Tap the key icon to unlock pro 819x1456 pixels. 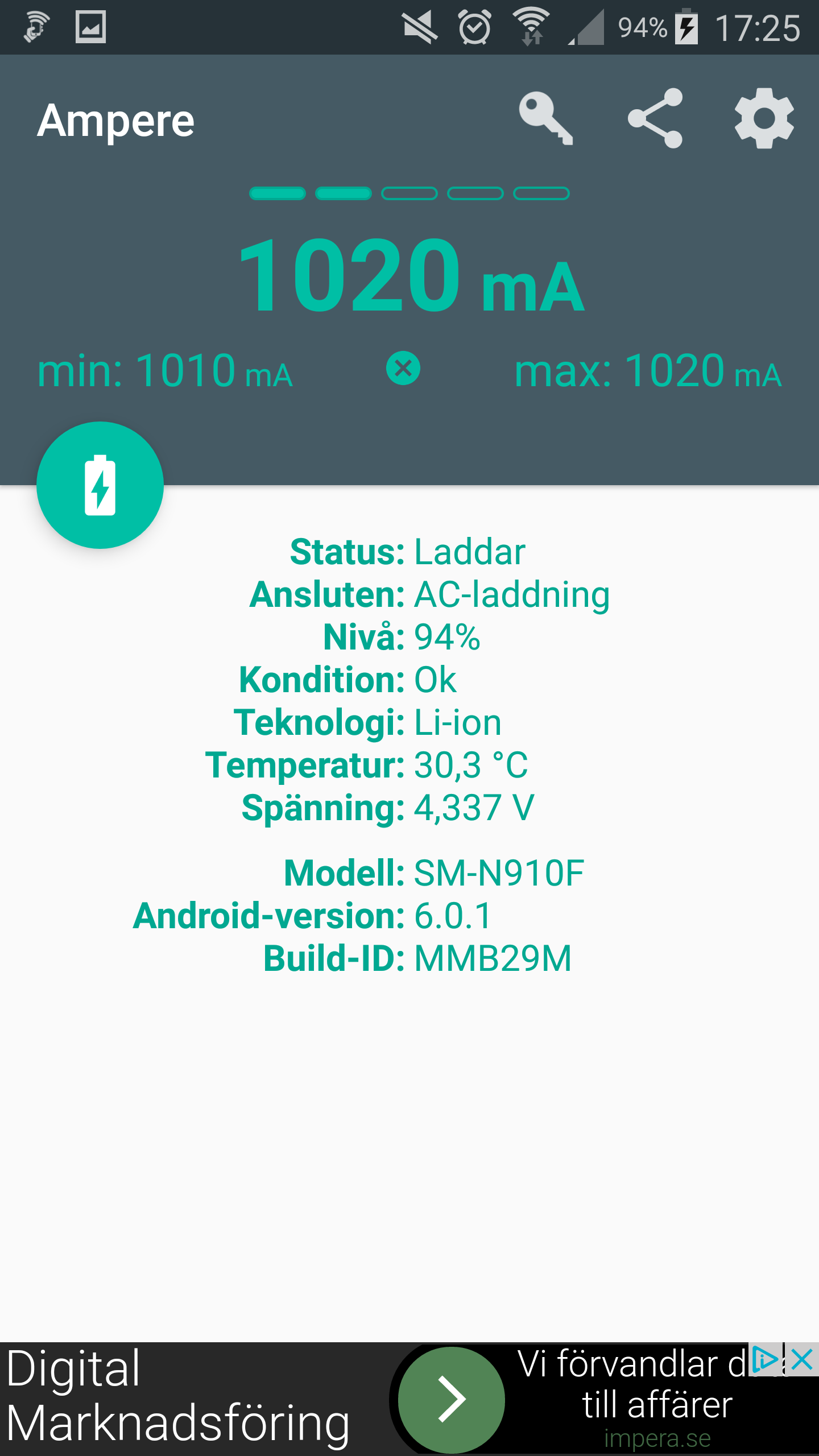545,118
